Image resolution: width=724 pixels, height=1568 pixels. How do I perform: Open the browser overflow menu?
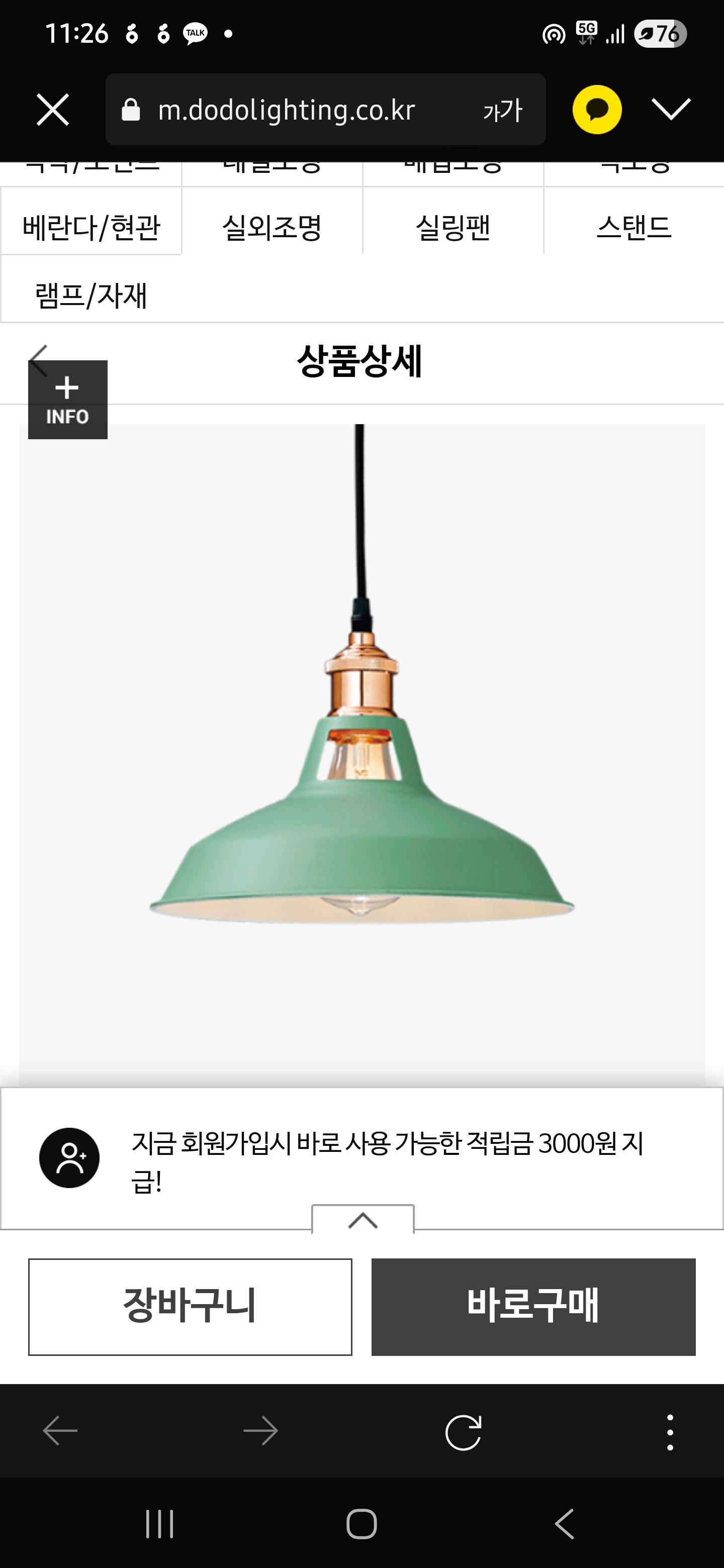pos(670,1432)
